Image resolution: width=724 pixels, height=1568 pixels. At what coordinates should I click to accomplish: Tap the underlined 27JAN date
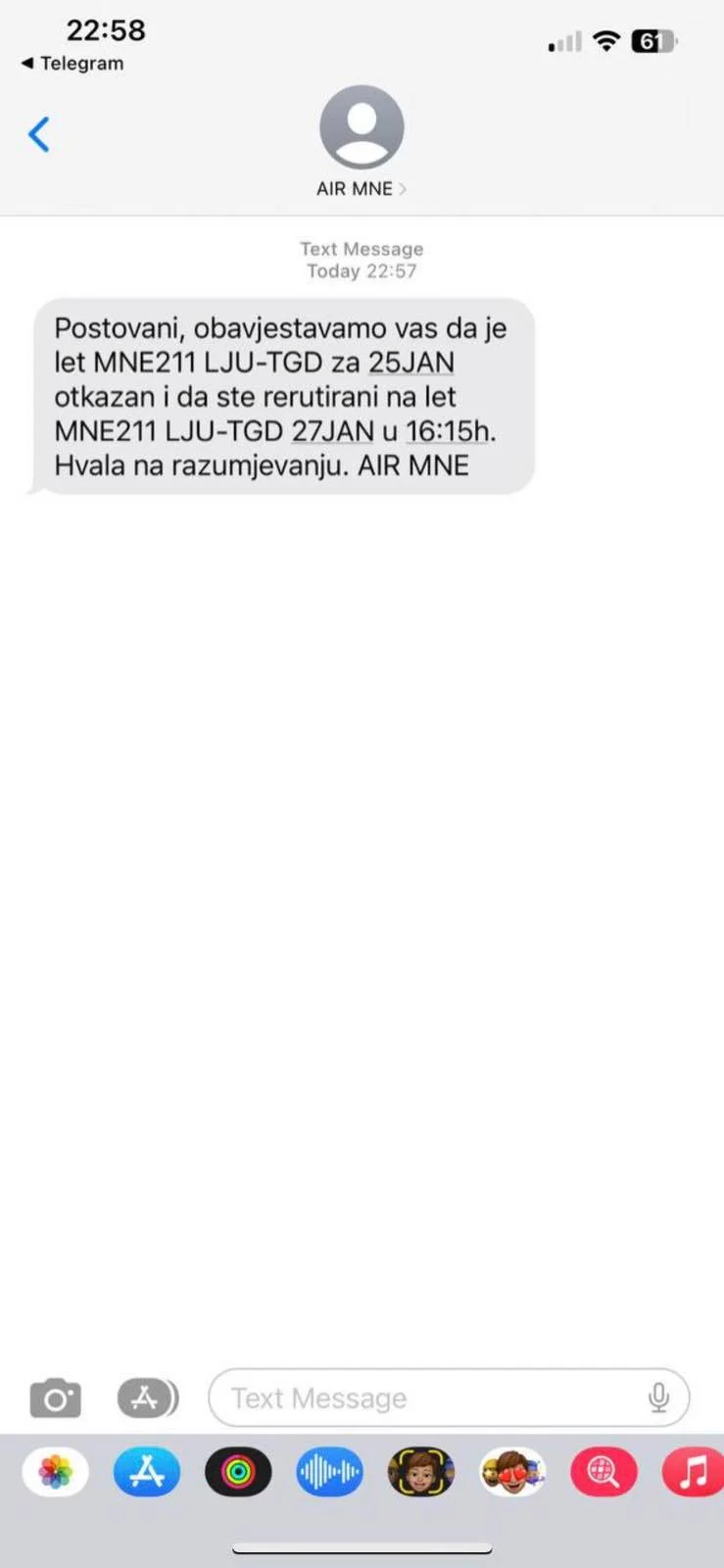coord(333,431)
